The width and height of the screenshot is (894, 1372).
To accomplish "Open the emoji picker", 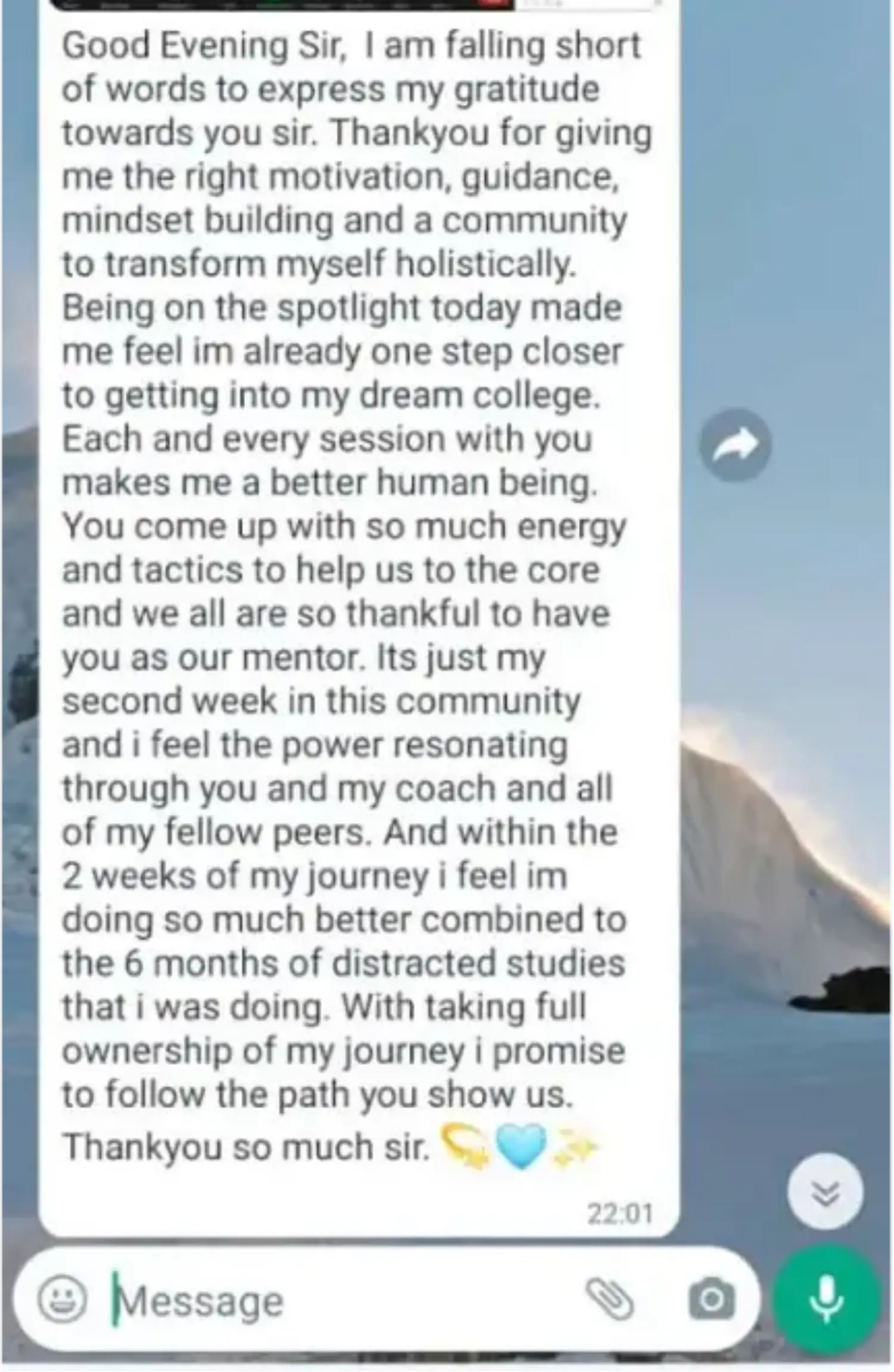I will 62,1300.
